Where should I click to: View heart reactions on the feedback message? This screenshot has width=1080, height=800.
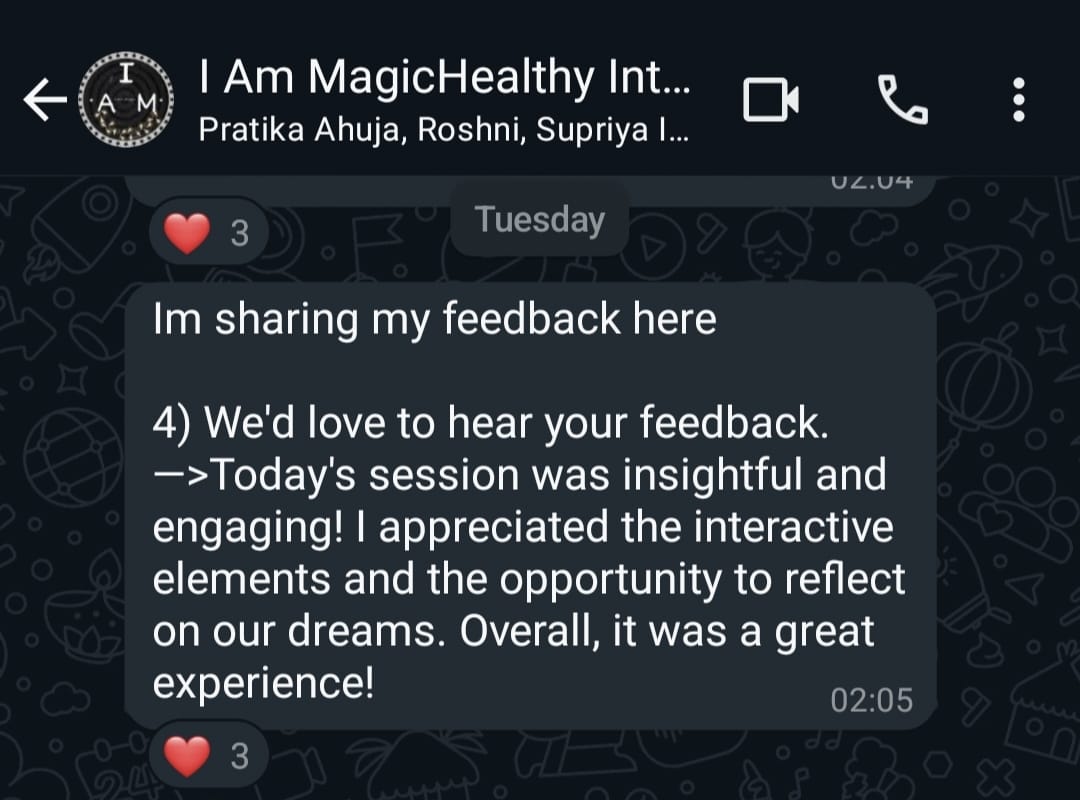(208, 756)
